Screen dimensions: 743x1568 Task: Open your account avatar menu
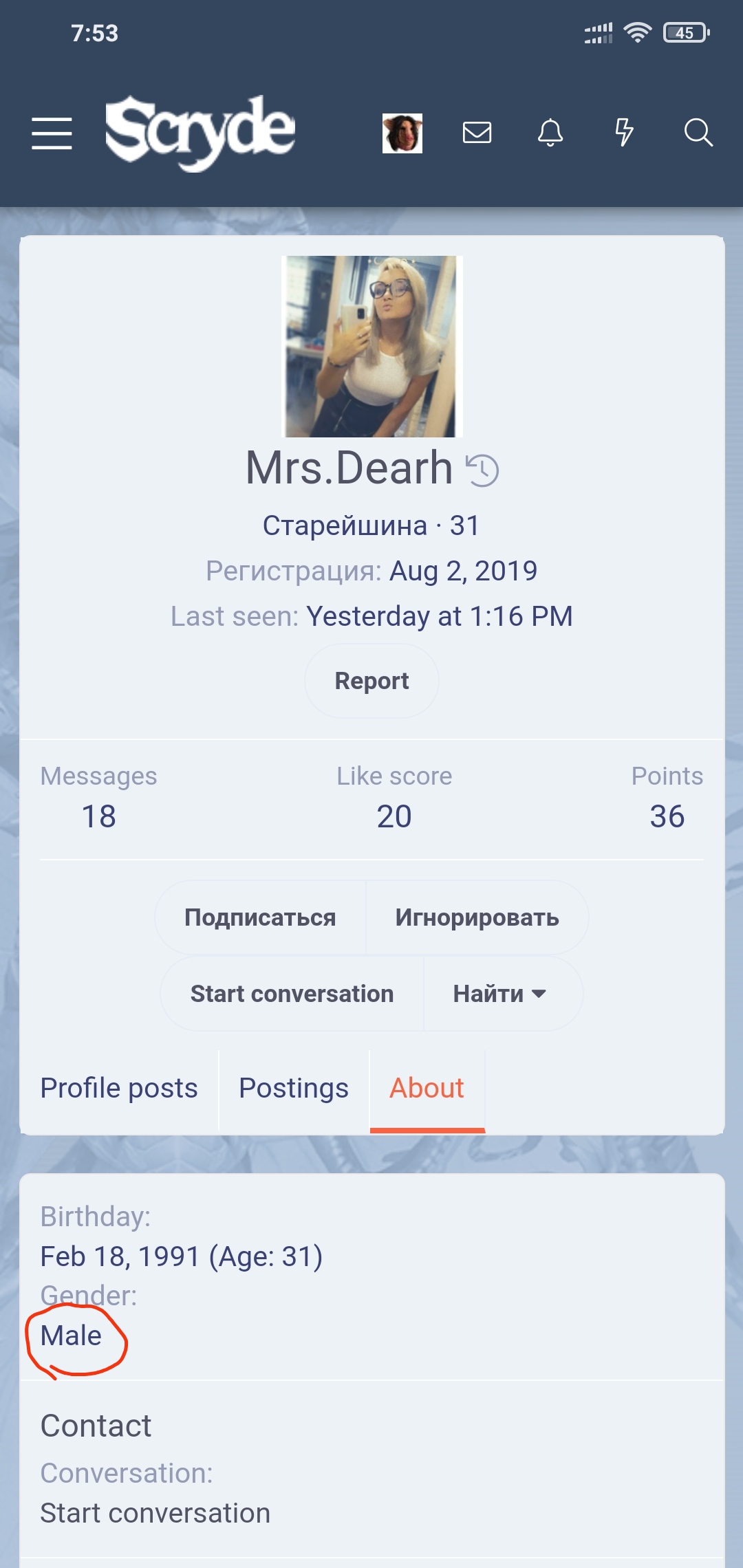[x=402, y=133]
